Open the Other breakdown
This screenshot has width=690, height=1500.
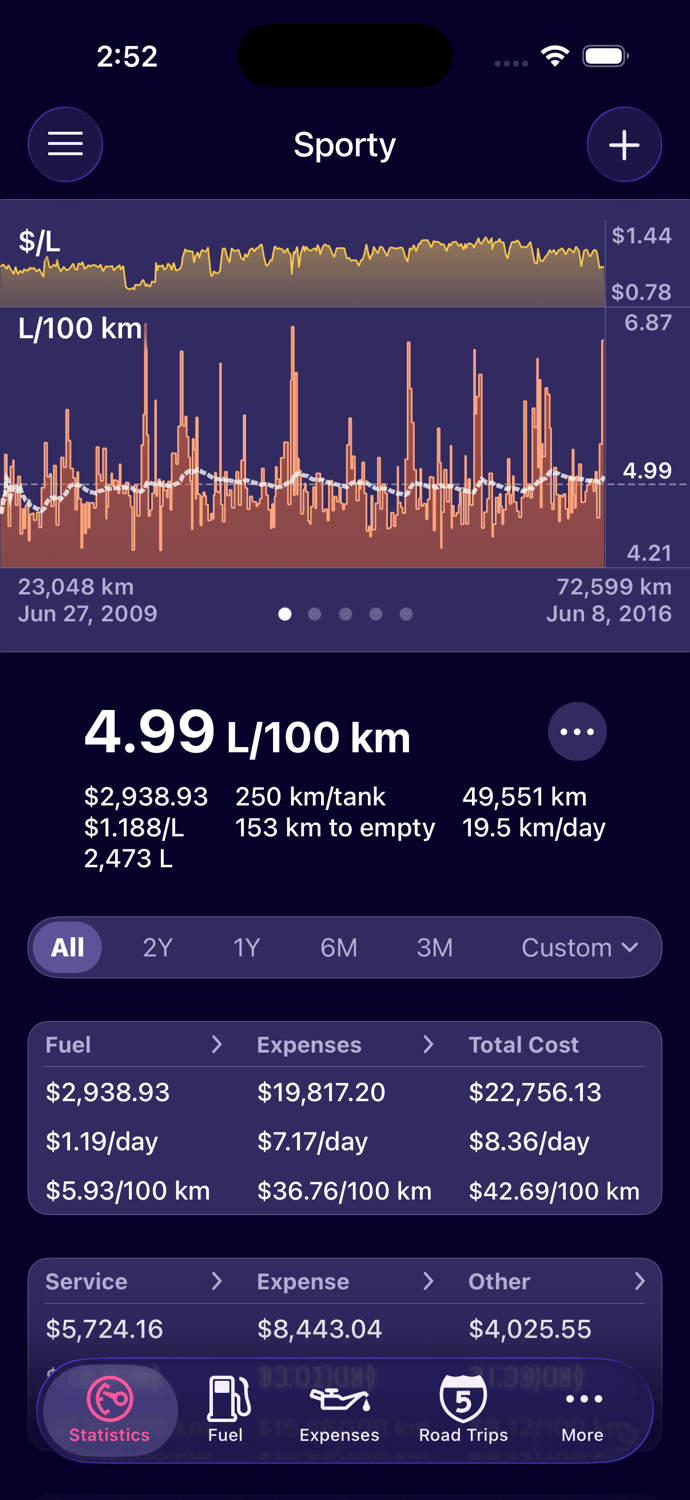pyautogui.click(x=558, y=1281)
